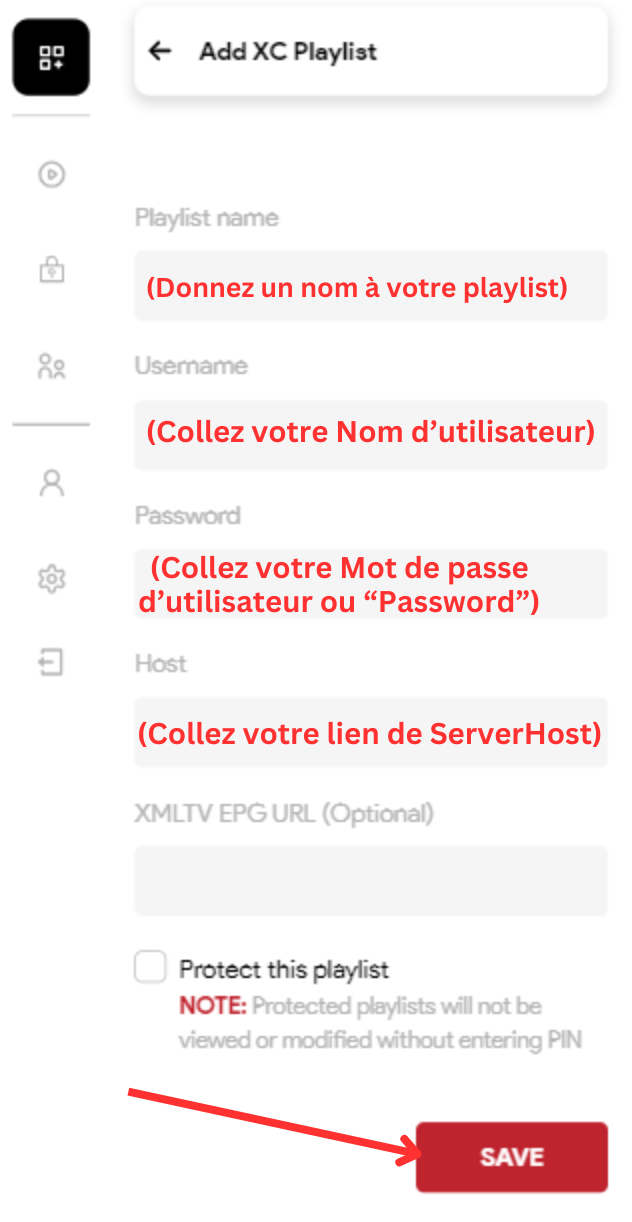The image size is (632, 1222).
Task: Open the users icon in the sidebar
Action: (51, 367)
